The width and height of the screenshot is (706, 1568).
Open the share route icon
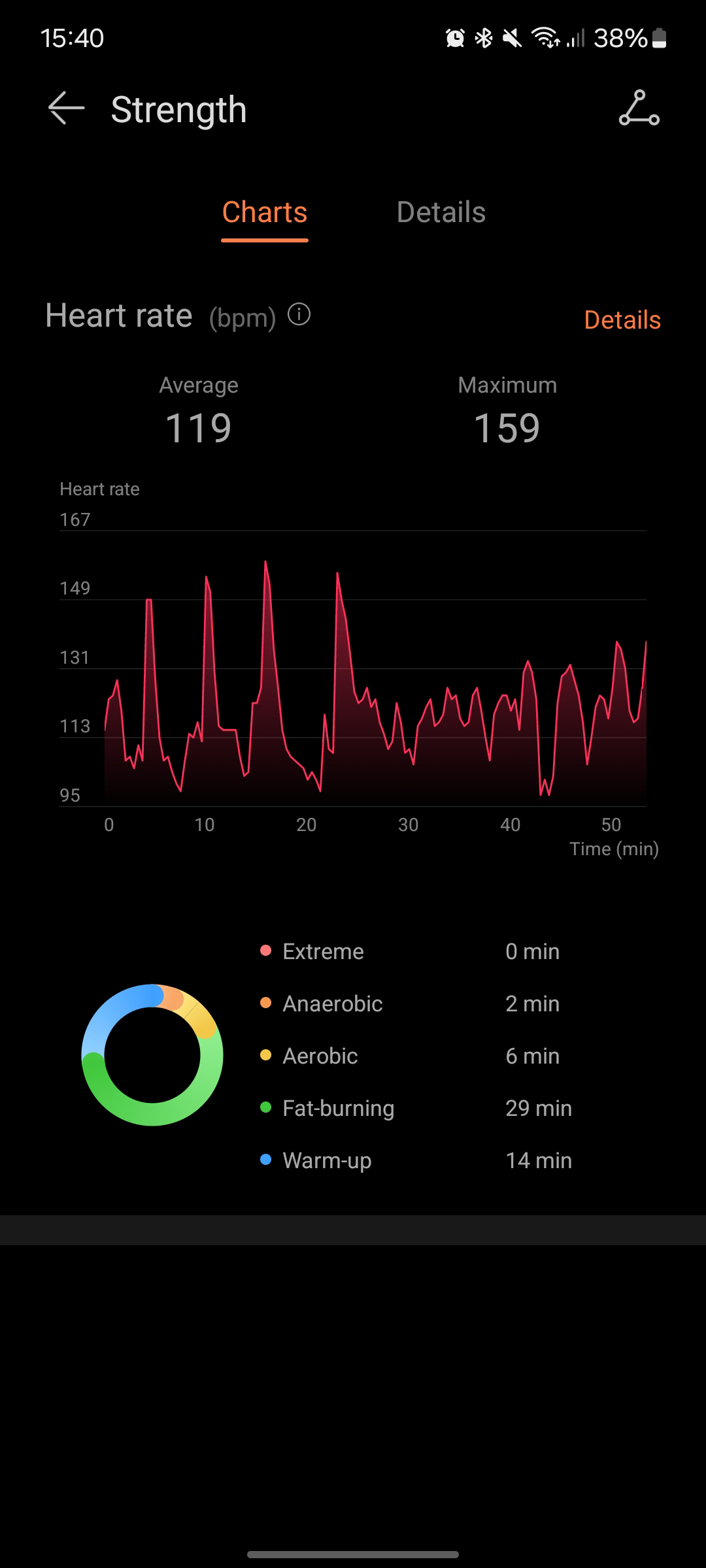(639, 108)
